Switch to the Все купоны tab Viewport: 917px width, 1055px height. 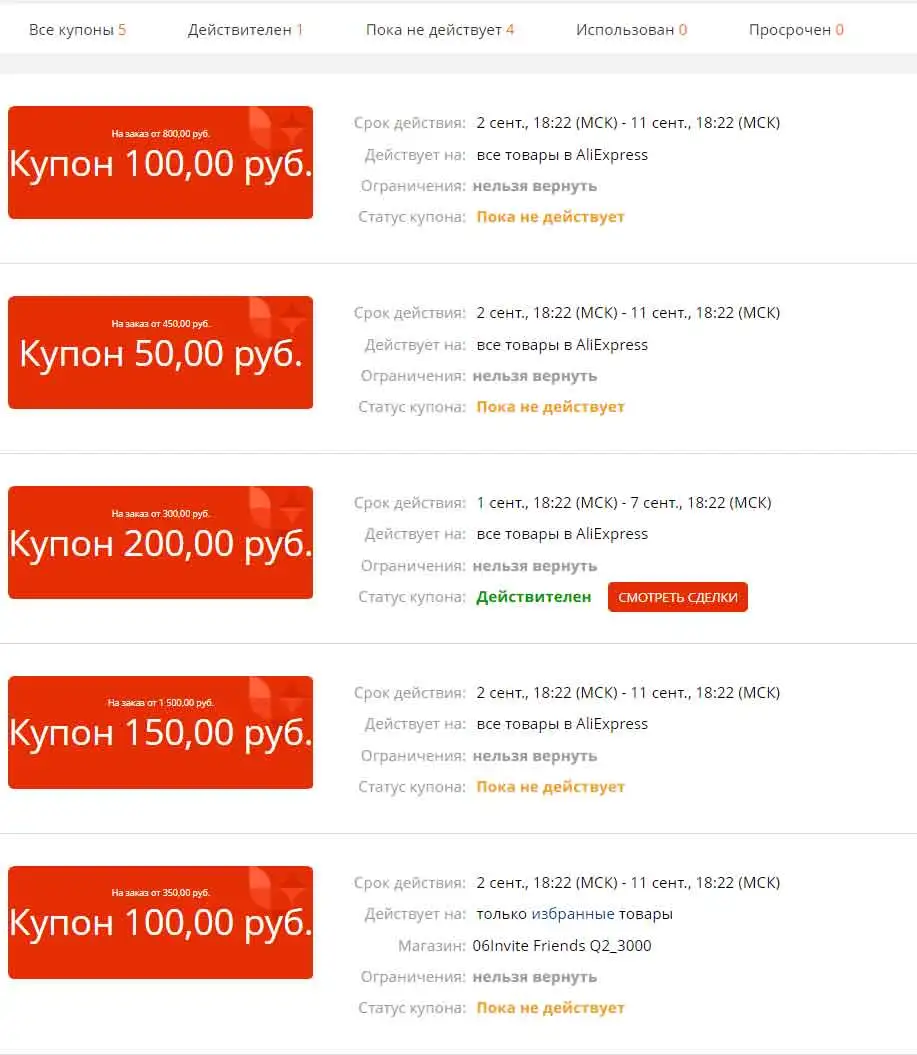point(77,30)
